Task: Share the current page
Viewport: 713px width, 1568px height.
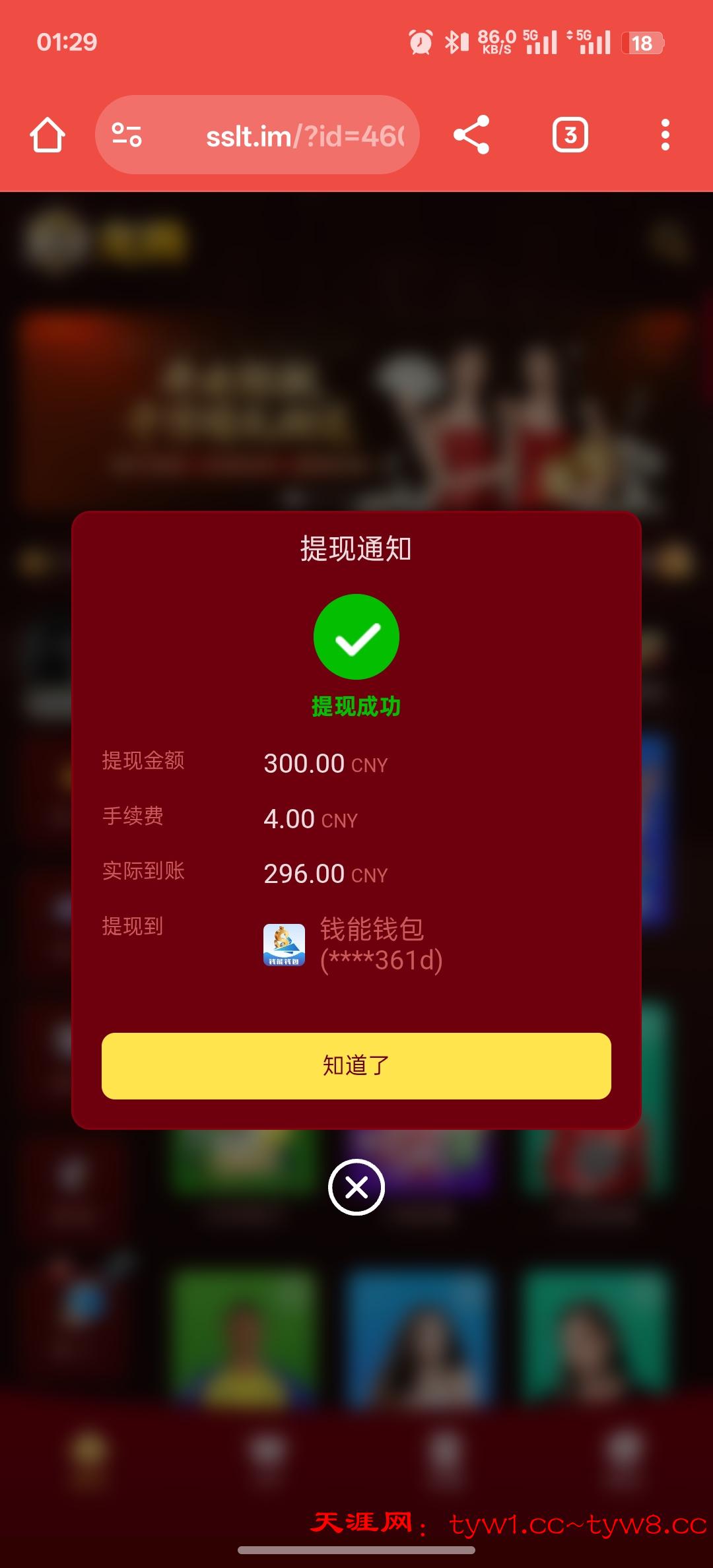Action: [471, 135]
